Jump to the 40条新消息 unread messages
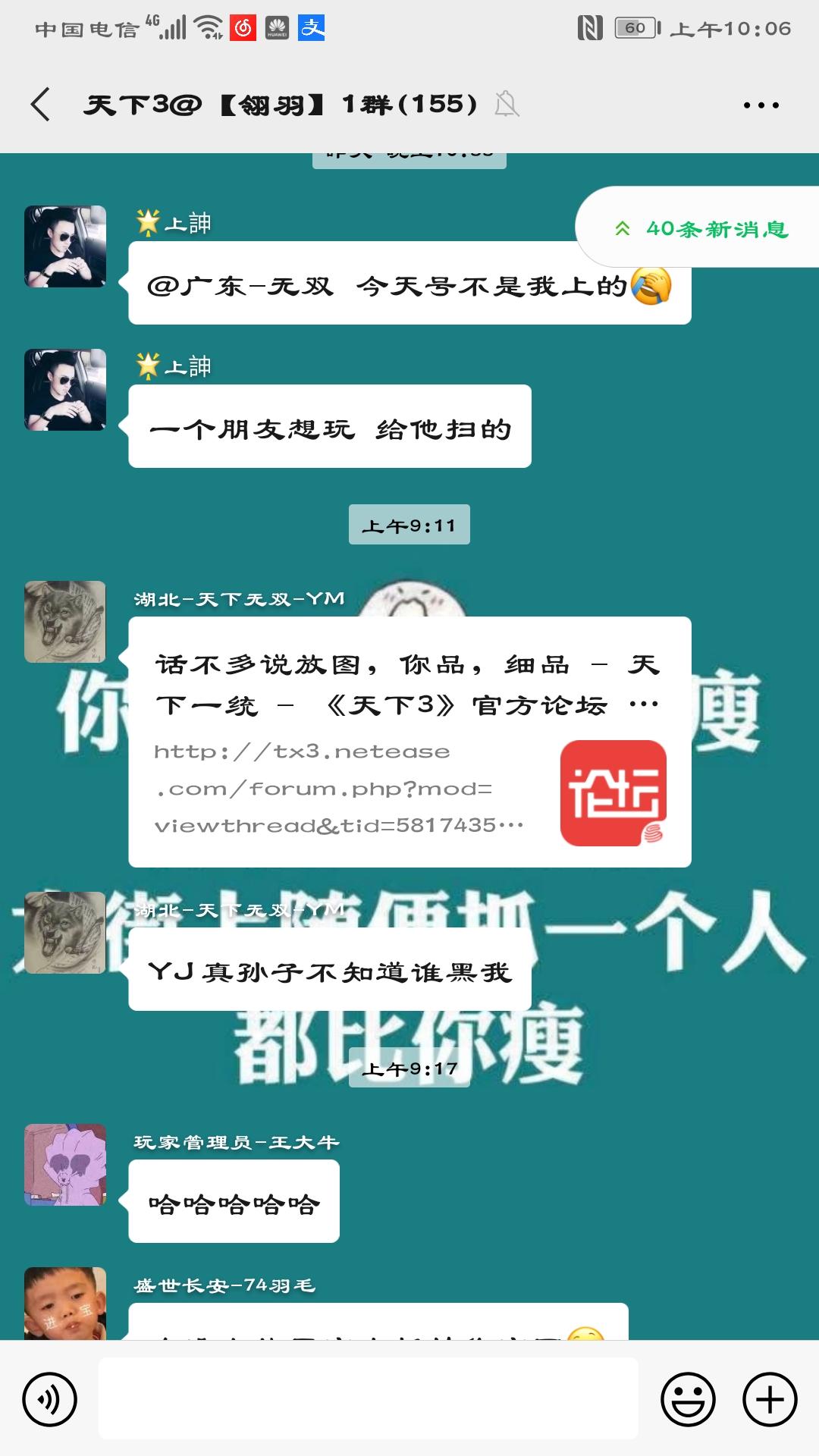 tap(701, 228)
